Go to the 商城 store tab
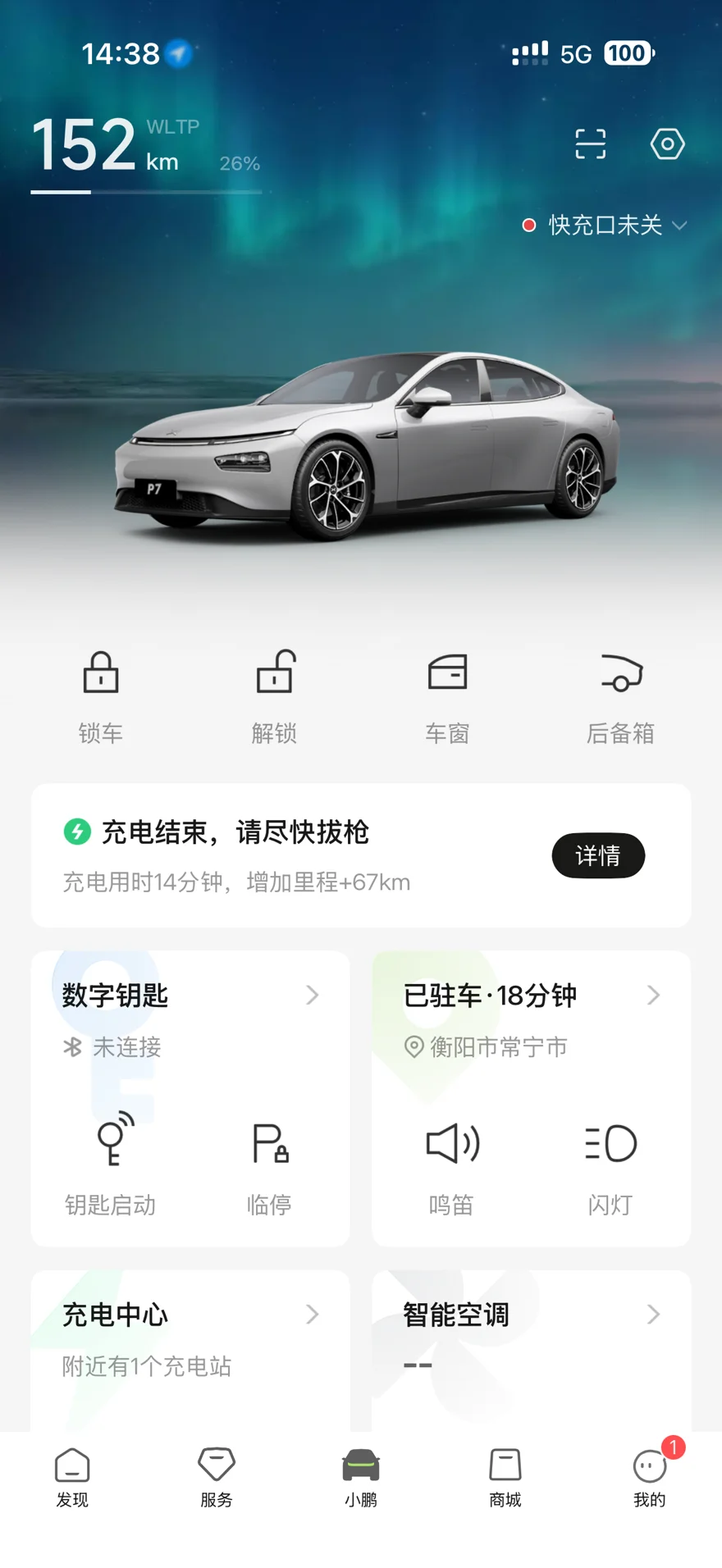The image size is (722, 1568). pos(505,1476)
